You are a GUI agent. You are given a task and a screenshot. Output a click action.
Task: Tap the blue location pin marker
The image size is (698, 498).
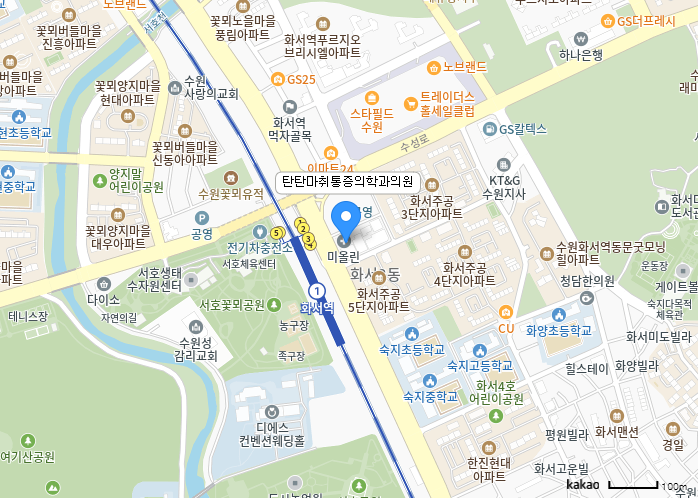point(345,218)
